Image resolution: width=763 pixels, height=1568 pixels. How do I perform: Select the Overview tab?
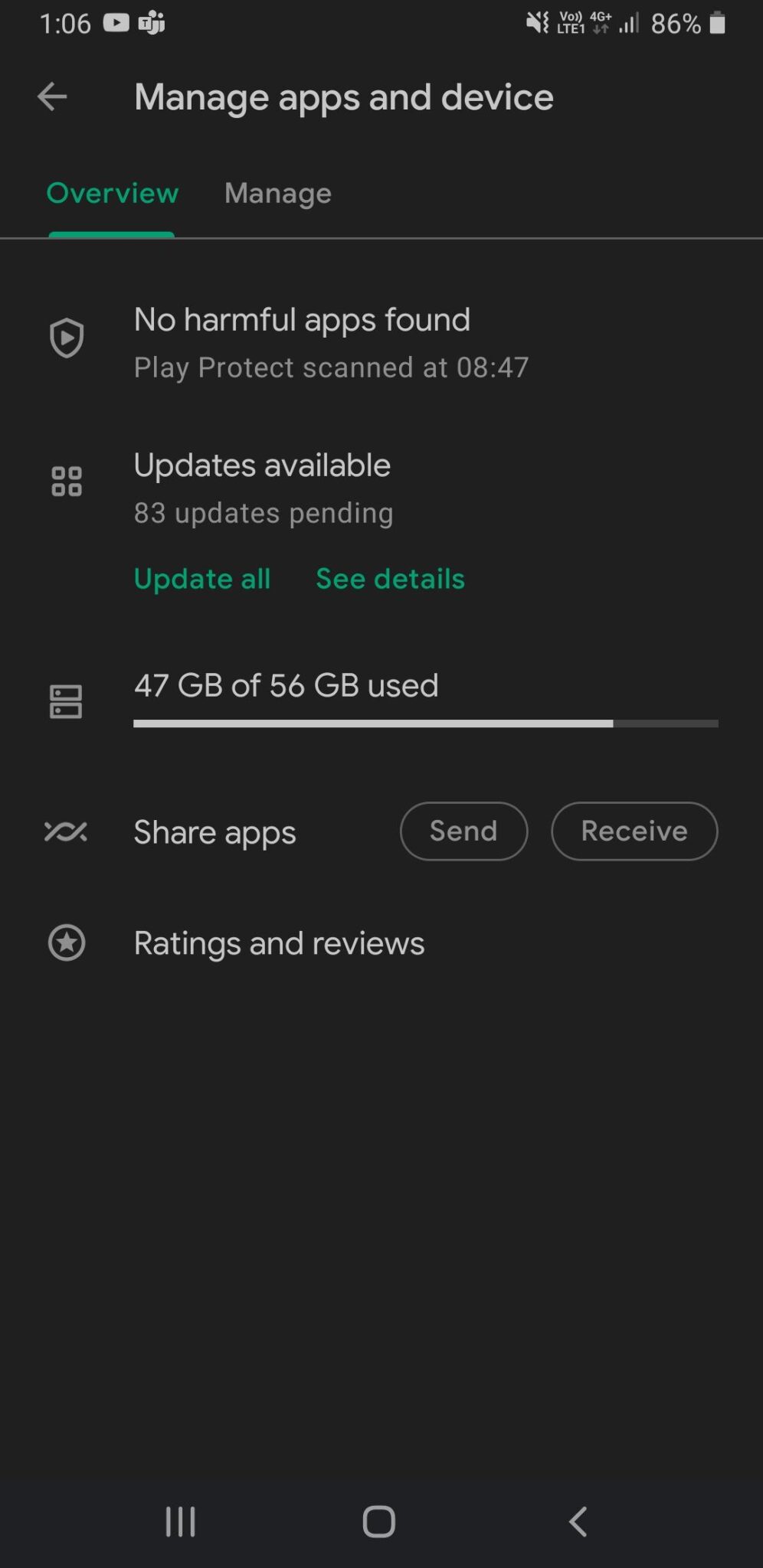(x=112, y=194)
